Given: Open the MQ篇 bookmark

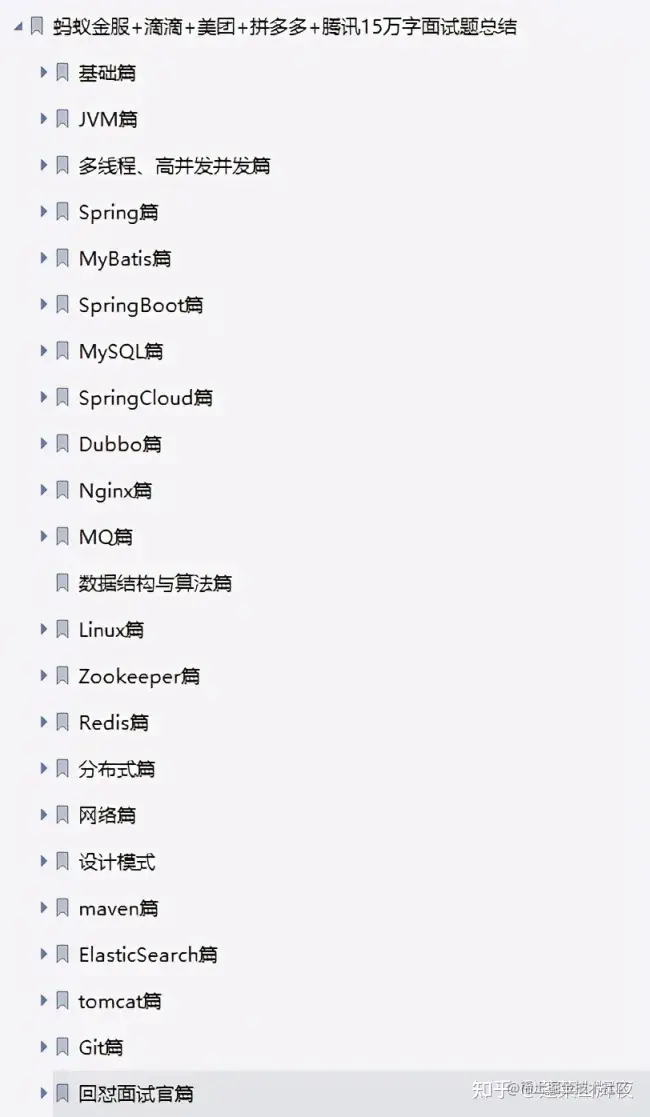Looking at the screenshot, I should 105,537.
